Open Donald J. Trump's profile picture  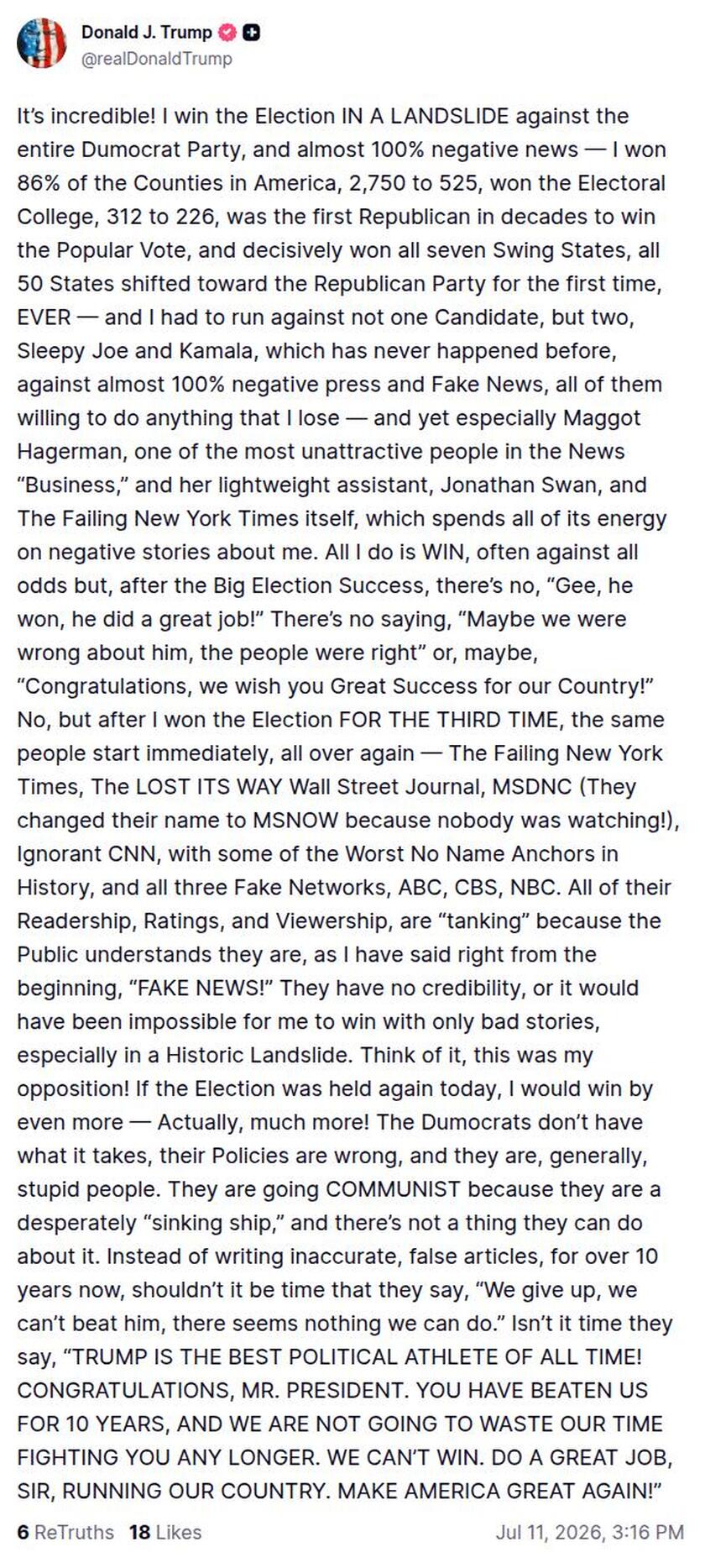[42, 43]
